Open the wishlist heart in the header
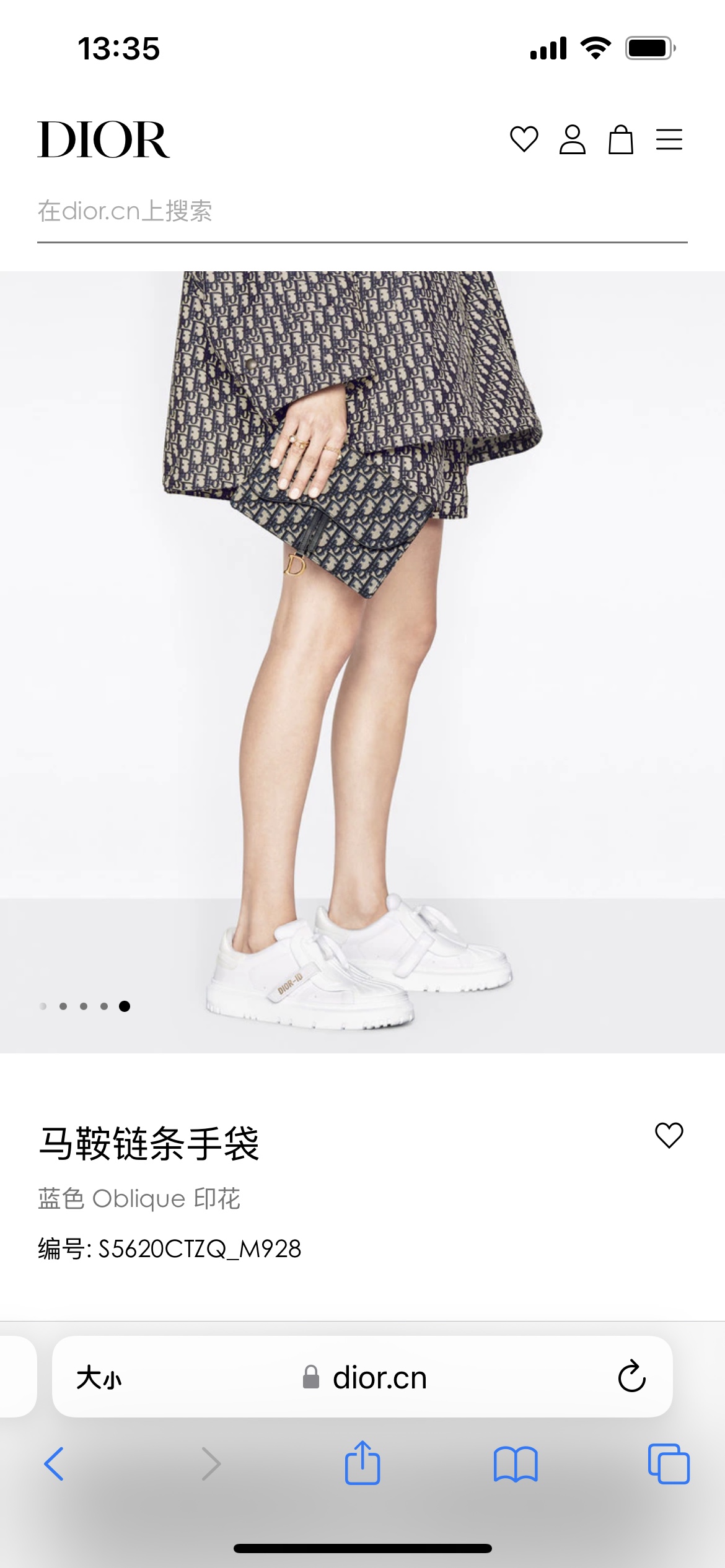This screenshot has width=725, height=1568. [524, 139]
